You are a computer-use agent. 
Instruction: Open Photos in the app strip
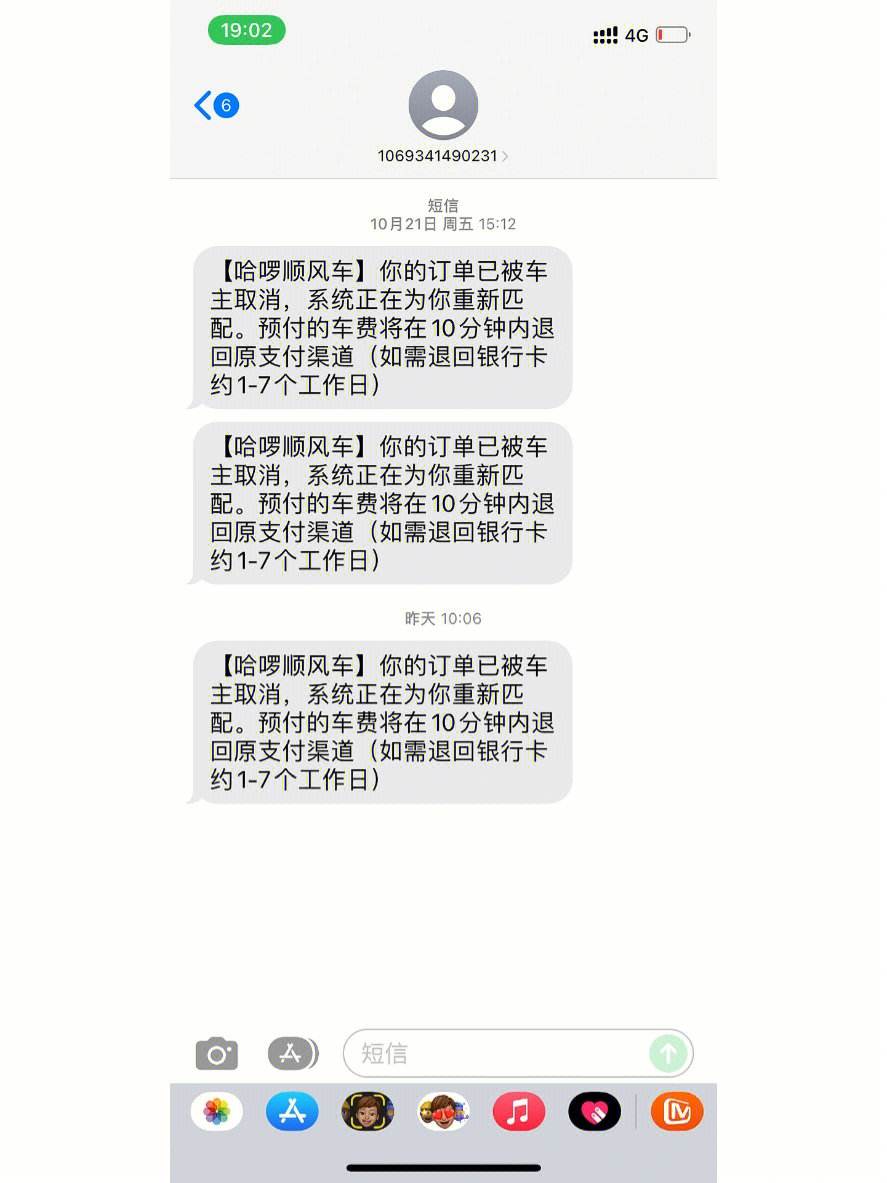point(217,1111)
